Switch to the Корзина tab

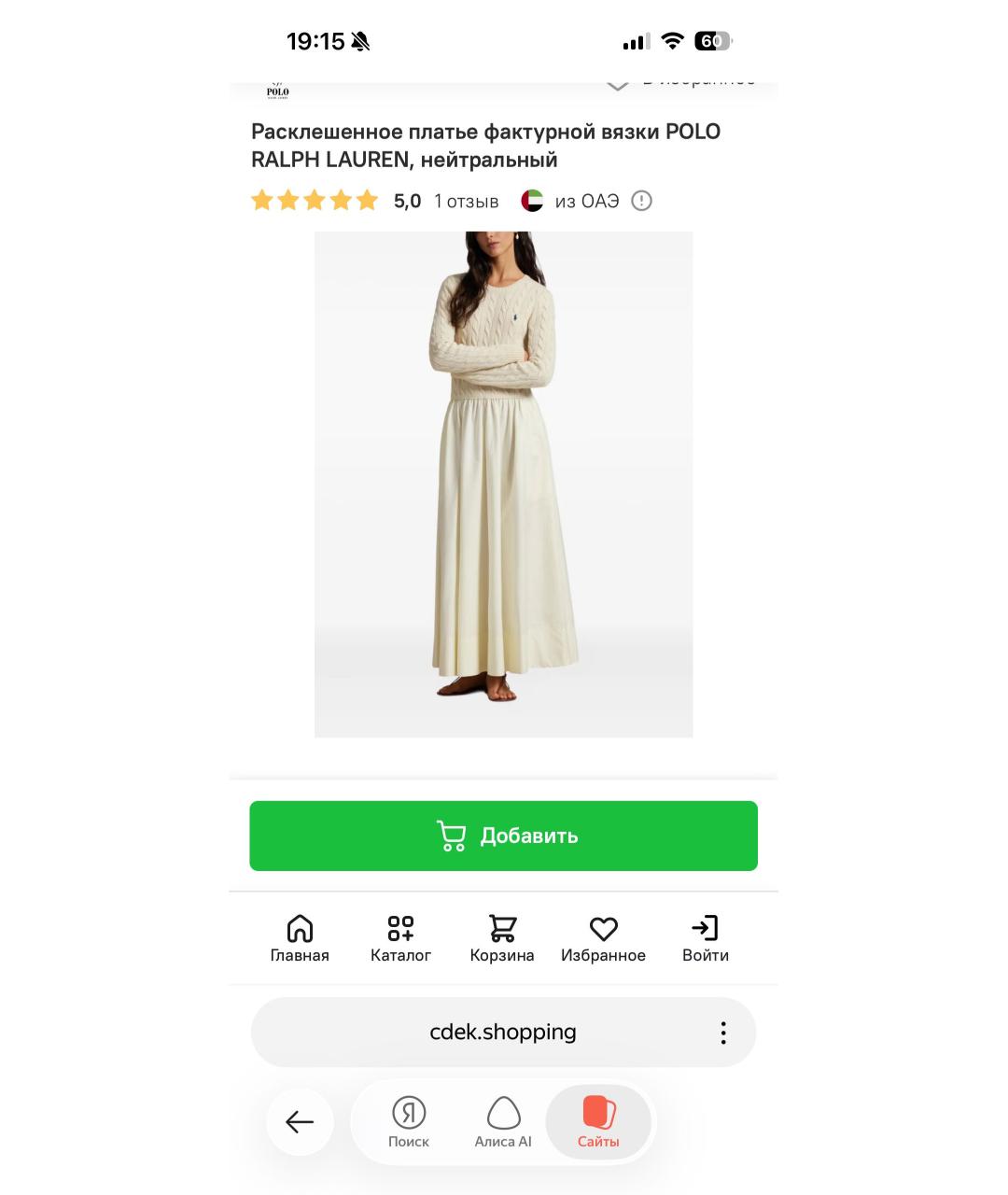502,938
